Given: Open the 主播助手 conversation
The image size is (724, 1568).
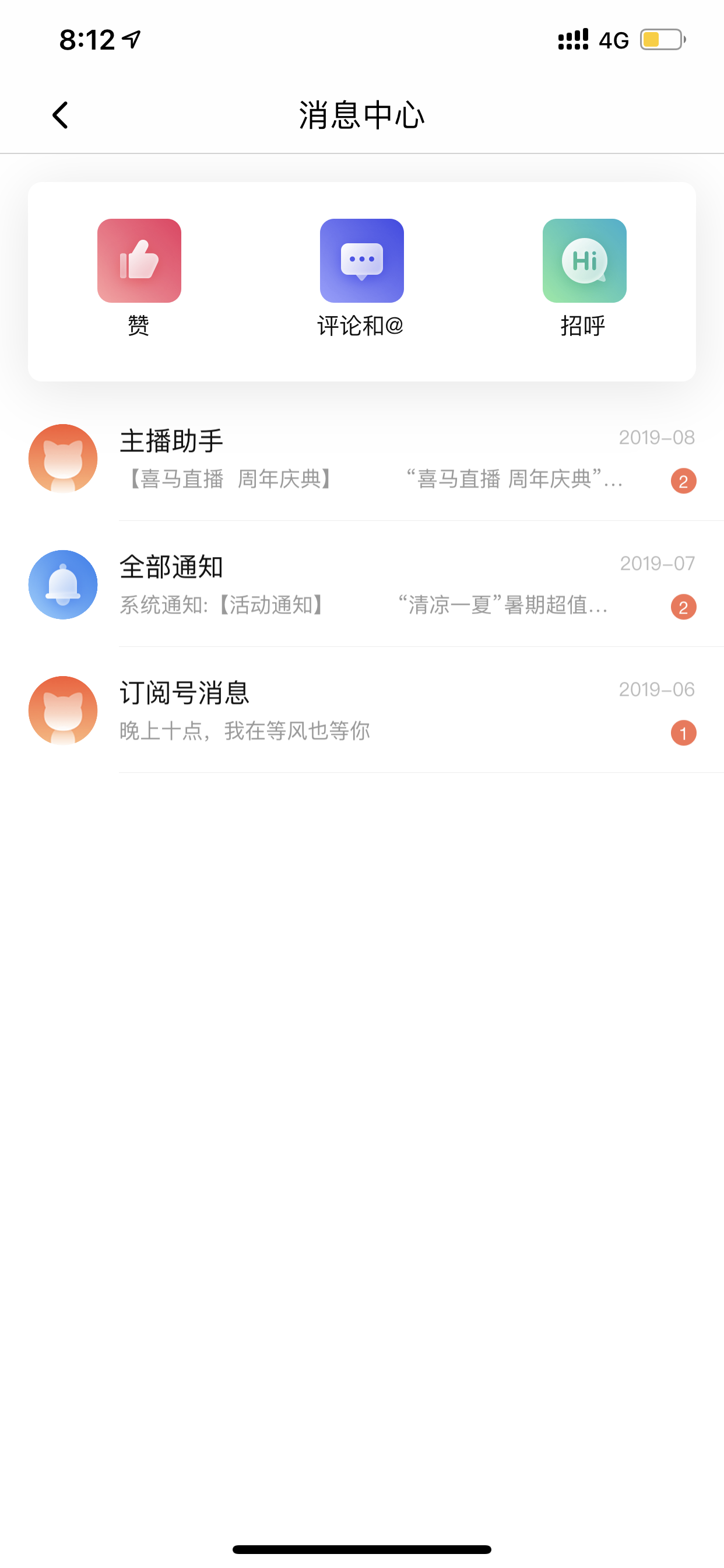Looking at the screenshot, I should 362,459.
